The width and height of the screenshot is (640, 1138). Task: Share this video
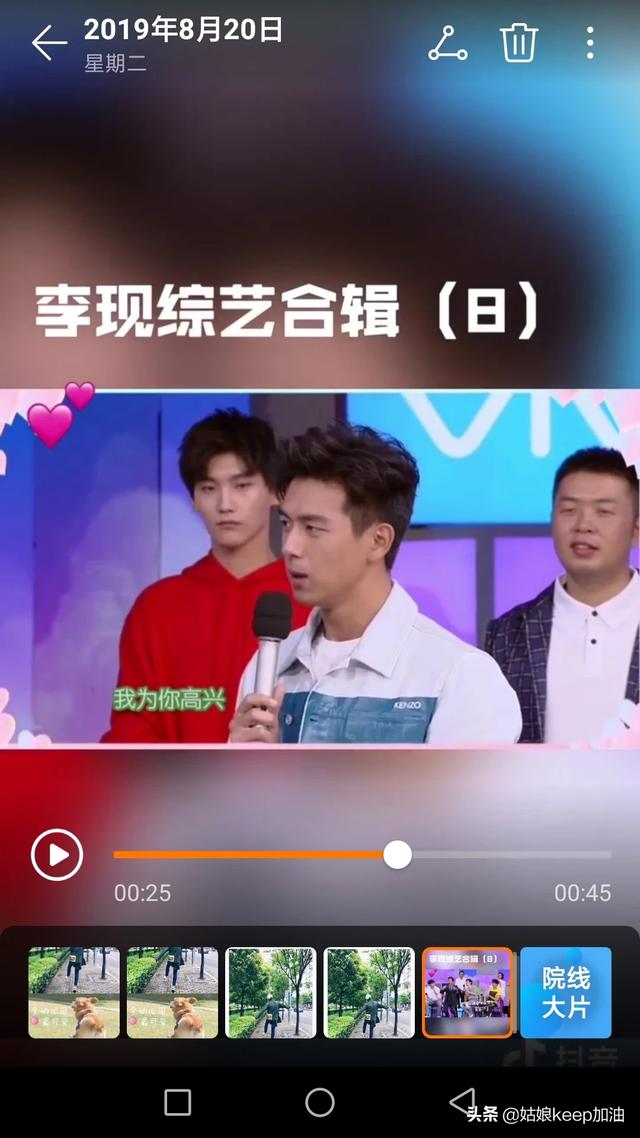447,43
